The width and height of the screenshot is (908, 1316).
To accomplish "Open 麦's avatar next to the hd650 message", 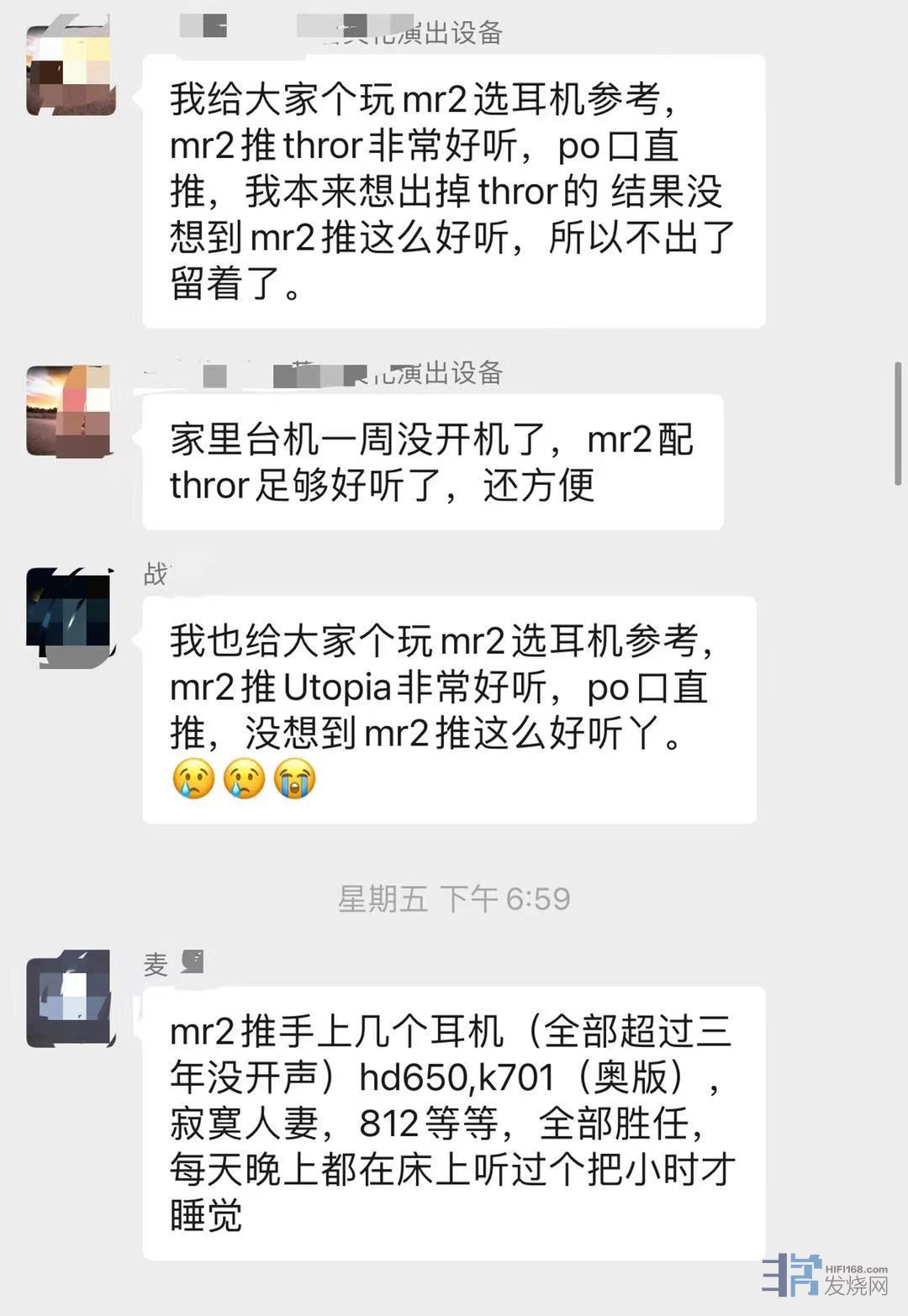I will pyautogui.click(x=70, y=998).
